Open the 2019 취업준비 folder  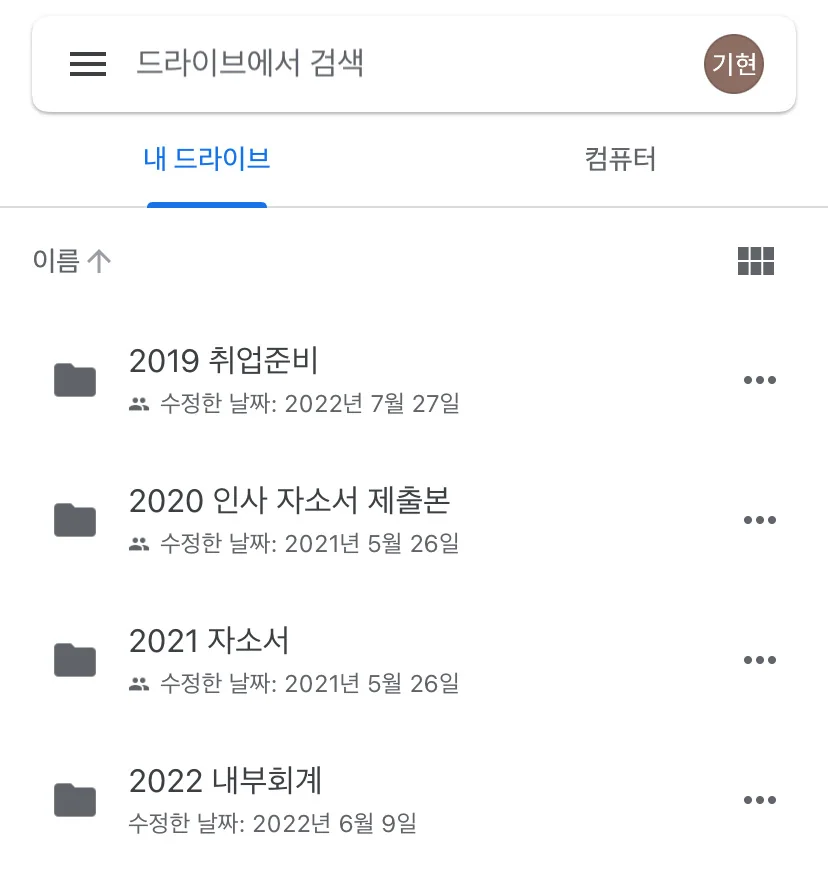[224, 360]
